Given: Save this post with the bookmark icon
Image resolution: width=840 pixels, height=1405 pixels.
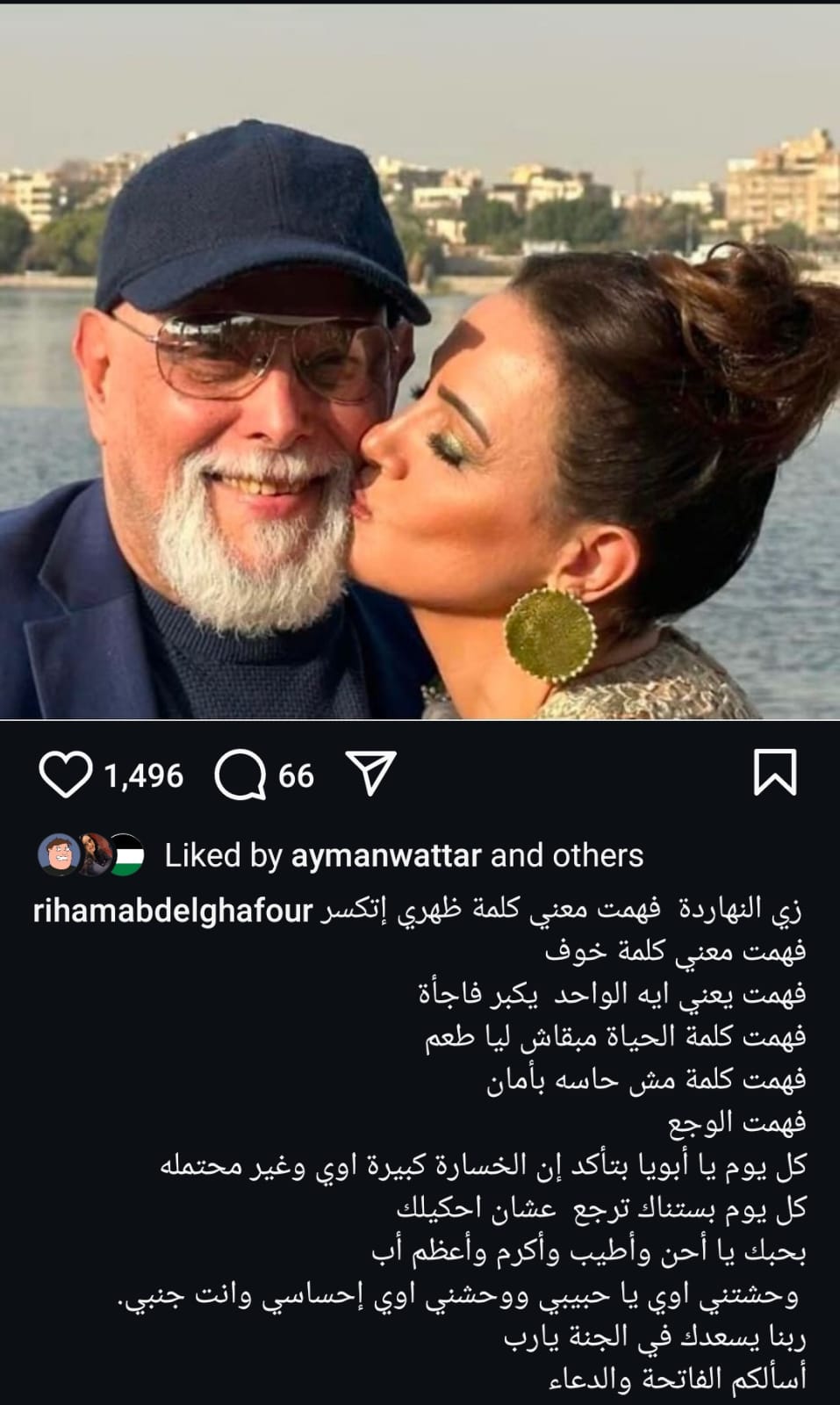Looking at the screenshot, I should coord(775,773).
